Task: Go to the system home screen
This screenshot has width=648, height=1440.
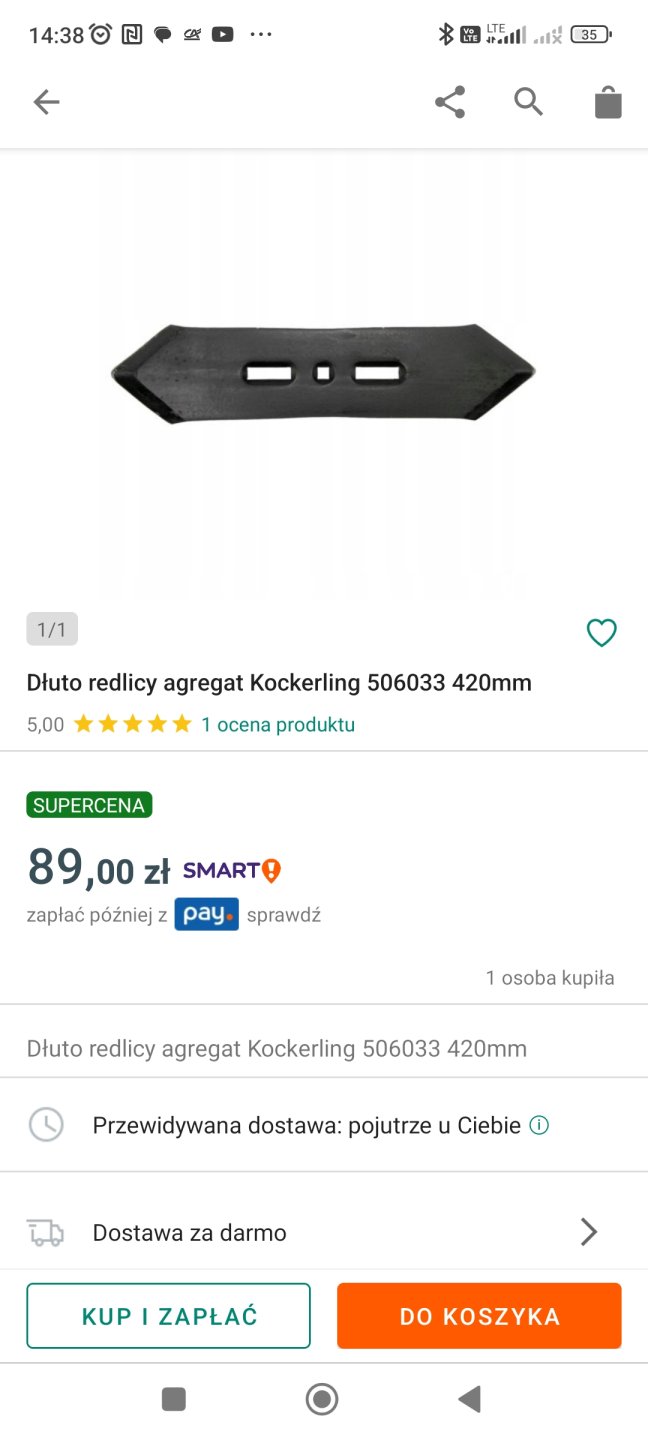Action: coord(322,1399)
